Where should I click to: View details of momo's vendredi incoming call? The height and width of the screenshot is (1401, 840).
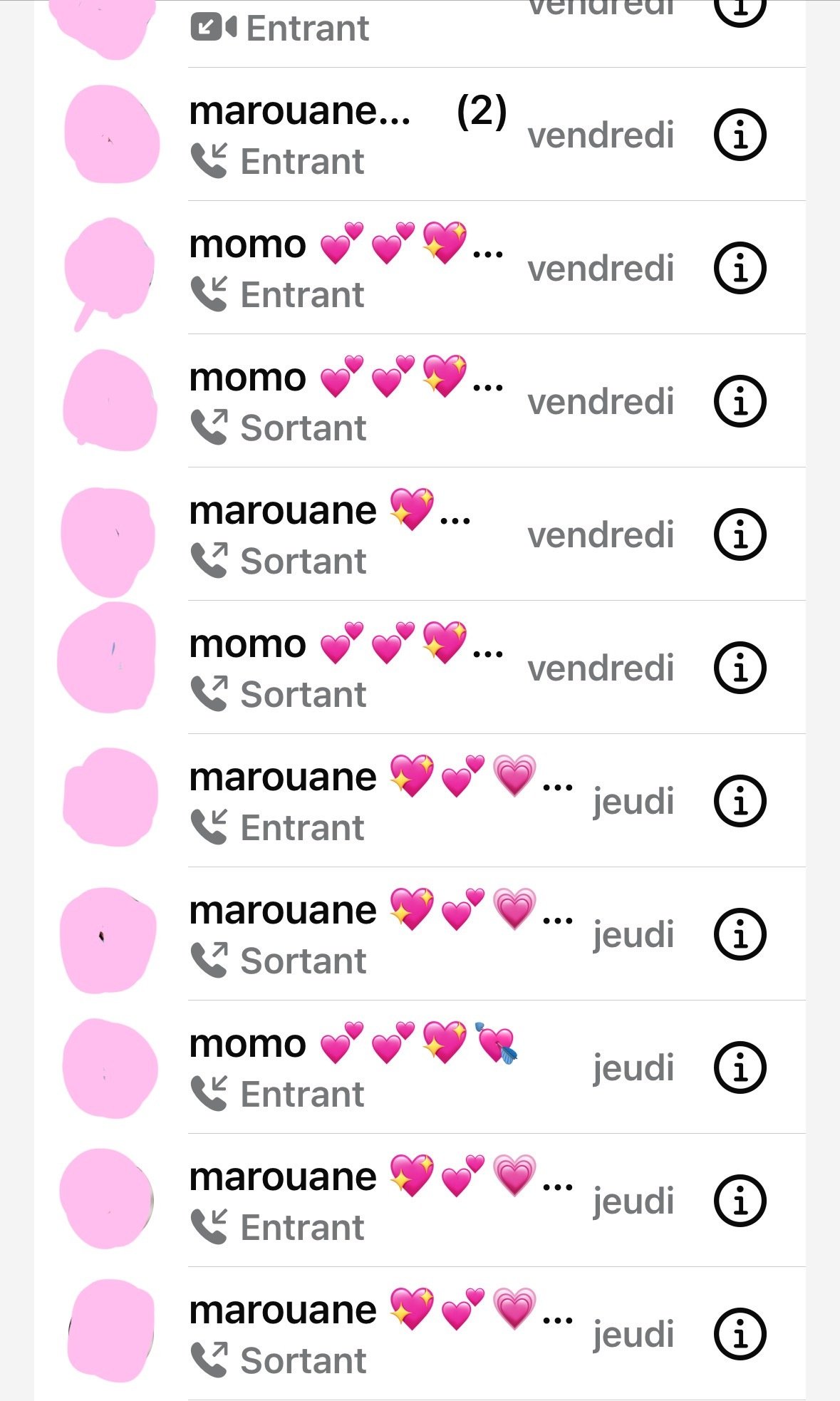point(740,268)
